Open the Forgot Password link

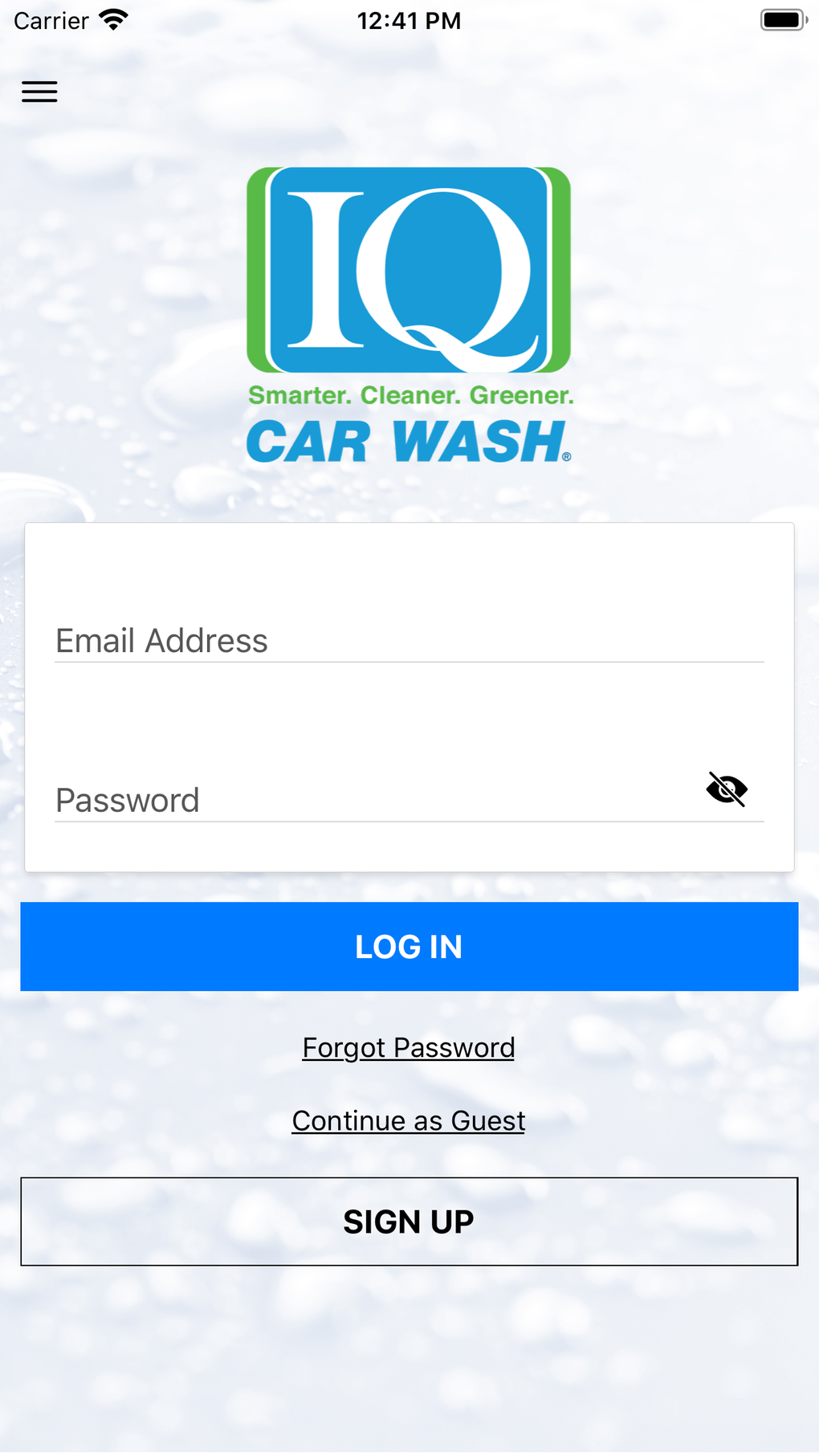(408, 1047)
